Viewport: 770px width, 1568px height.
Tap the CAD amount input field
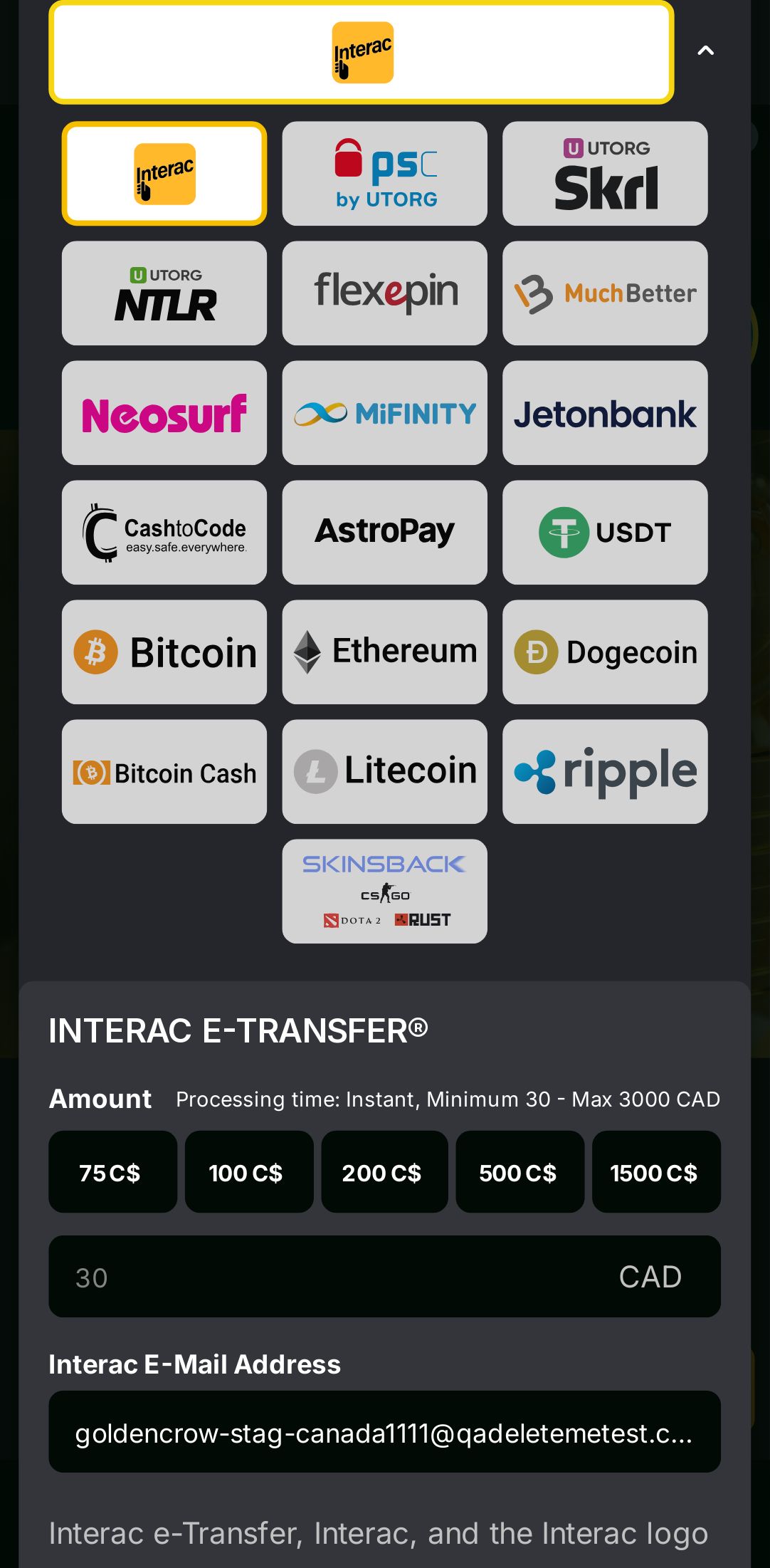click(342, 1277)
